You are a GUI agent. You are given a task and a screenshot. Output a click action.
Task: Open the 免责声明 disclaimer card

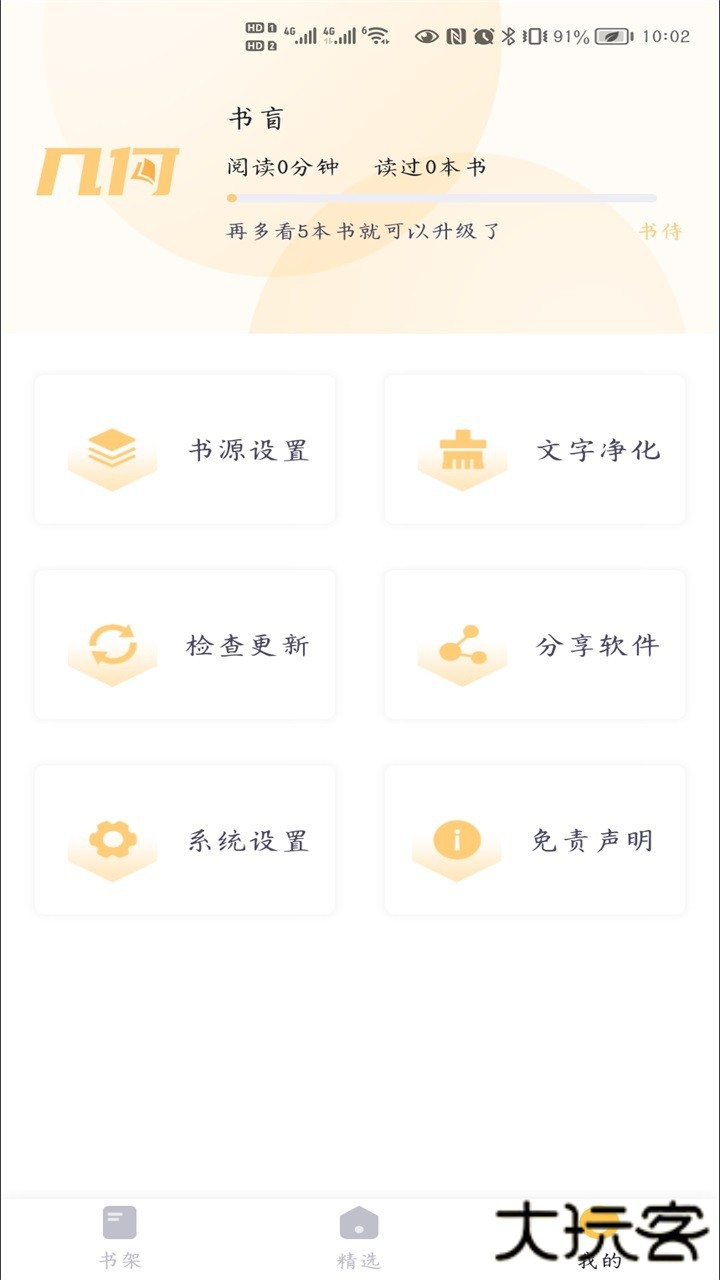(x=534, y=840)
